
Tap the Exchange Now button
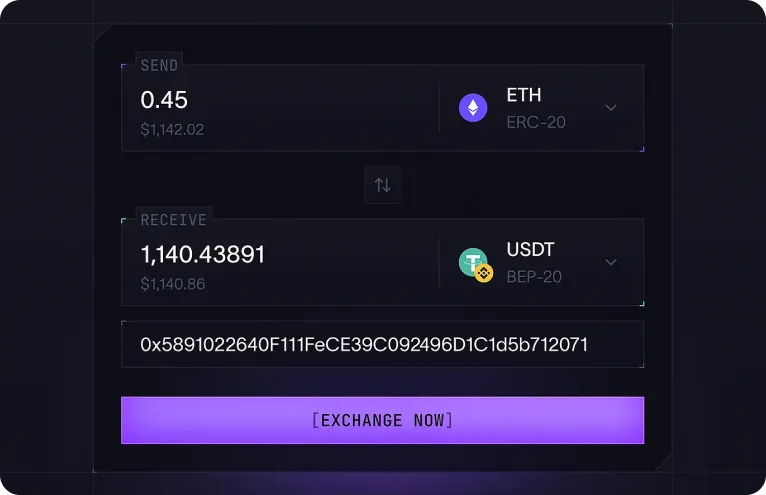point(382,420)
